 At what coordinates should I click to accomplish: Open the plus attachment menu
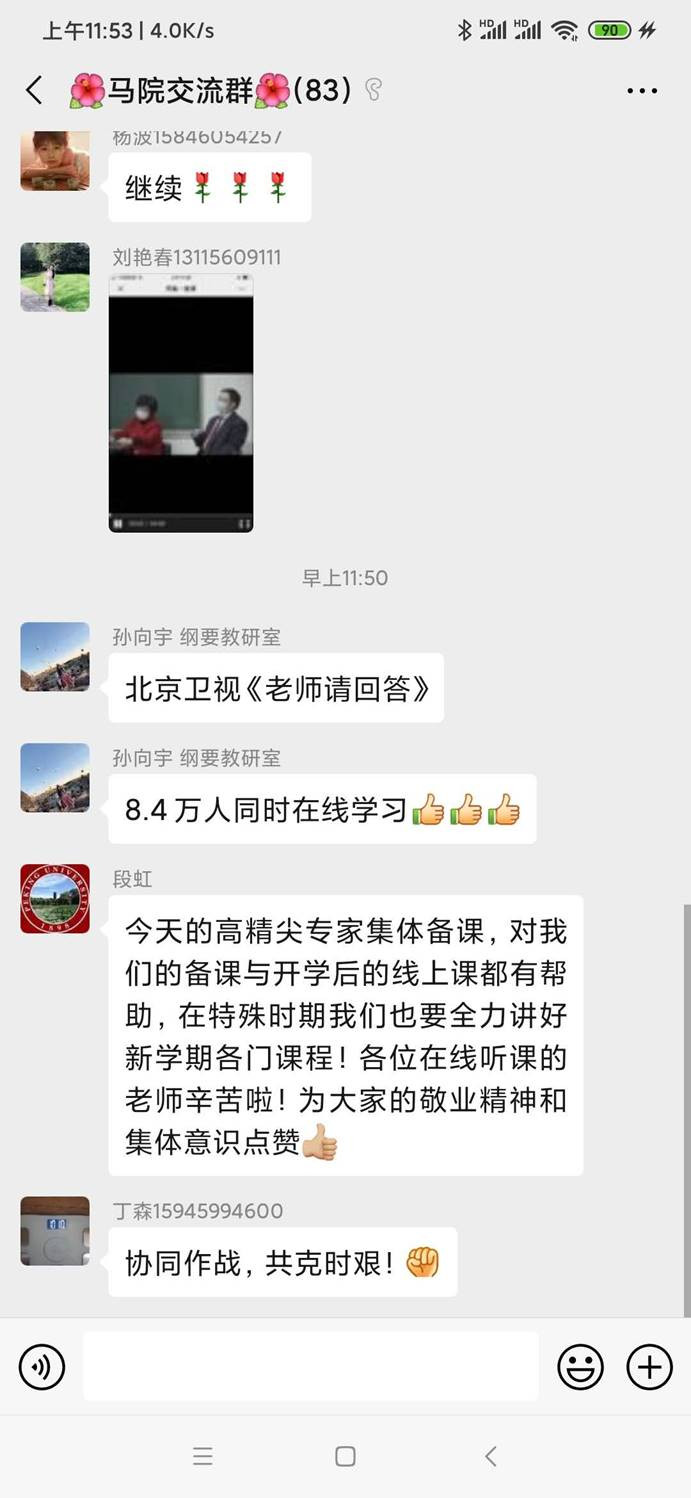click(649, 1366)
